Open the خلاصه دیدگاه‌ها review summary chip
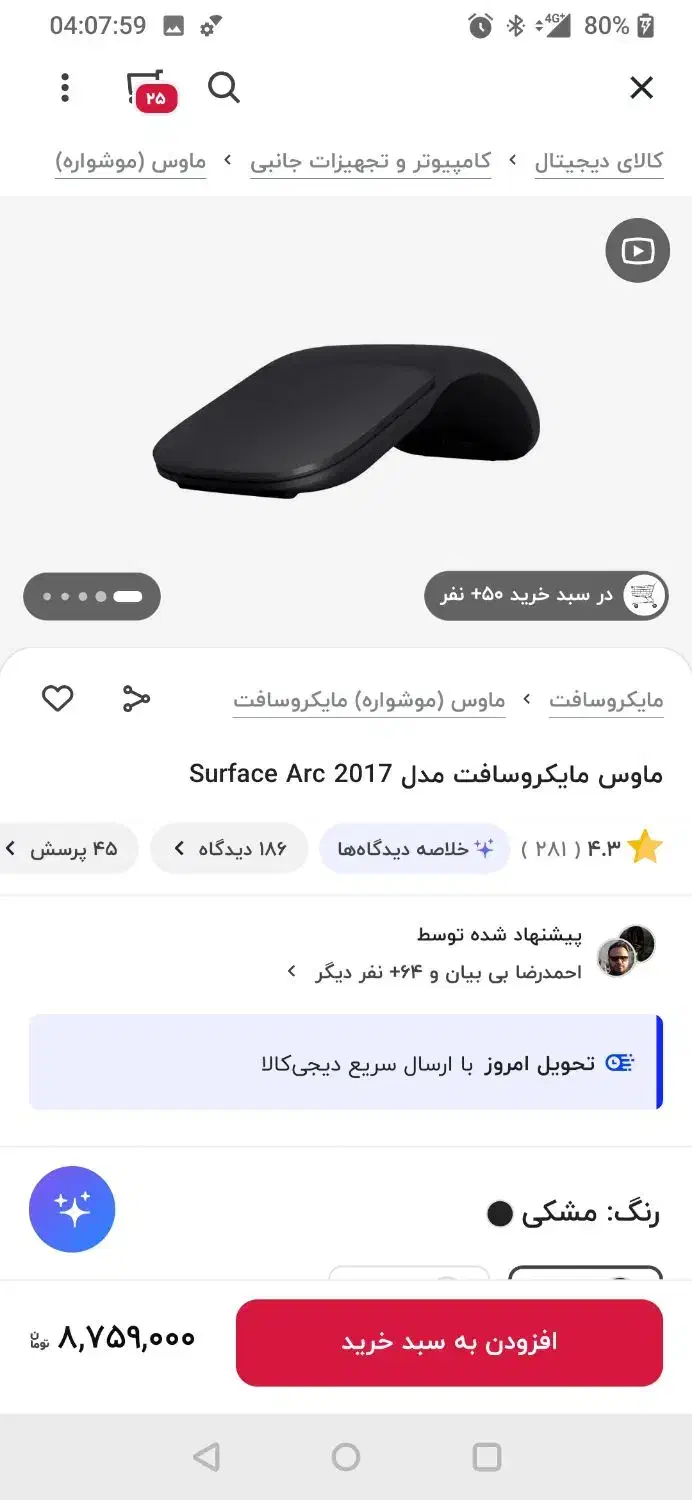 414,849
